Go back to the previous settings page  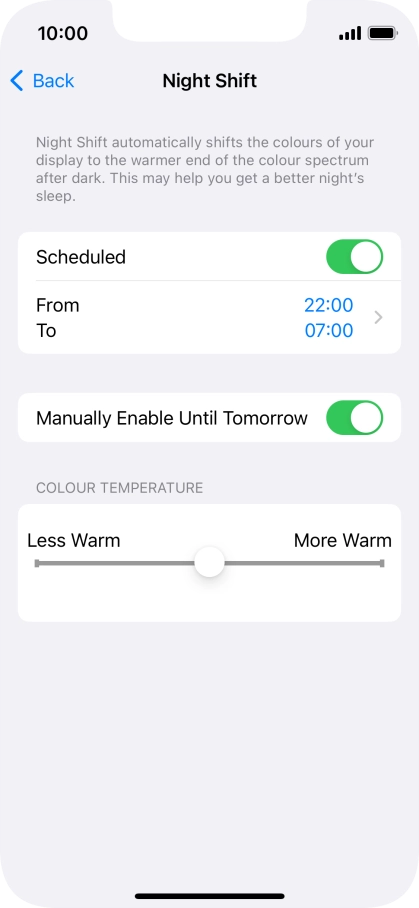(x=42, y=81)
